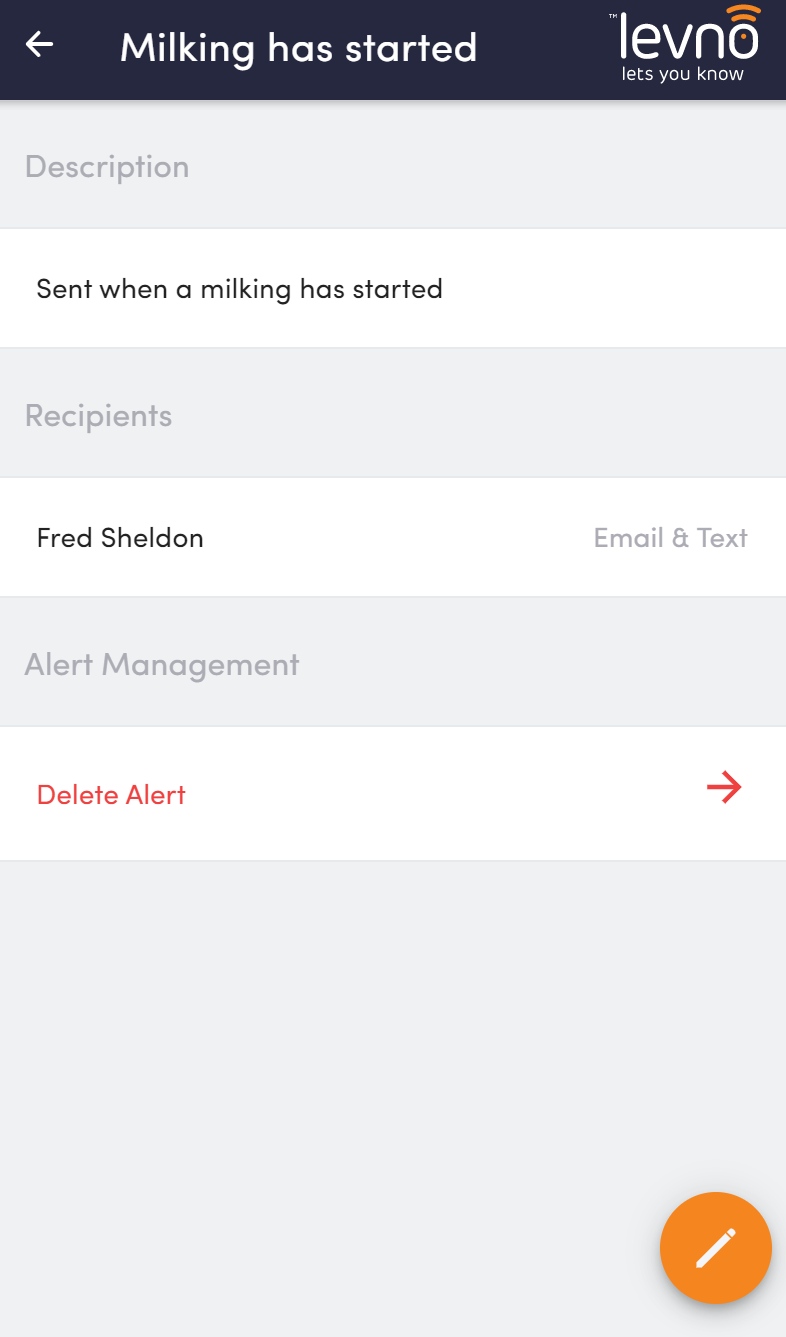Open recipient Fred Sheldon
Screen dimensions: 786x1337
tap(393, 537)
